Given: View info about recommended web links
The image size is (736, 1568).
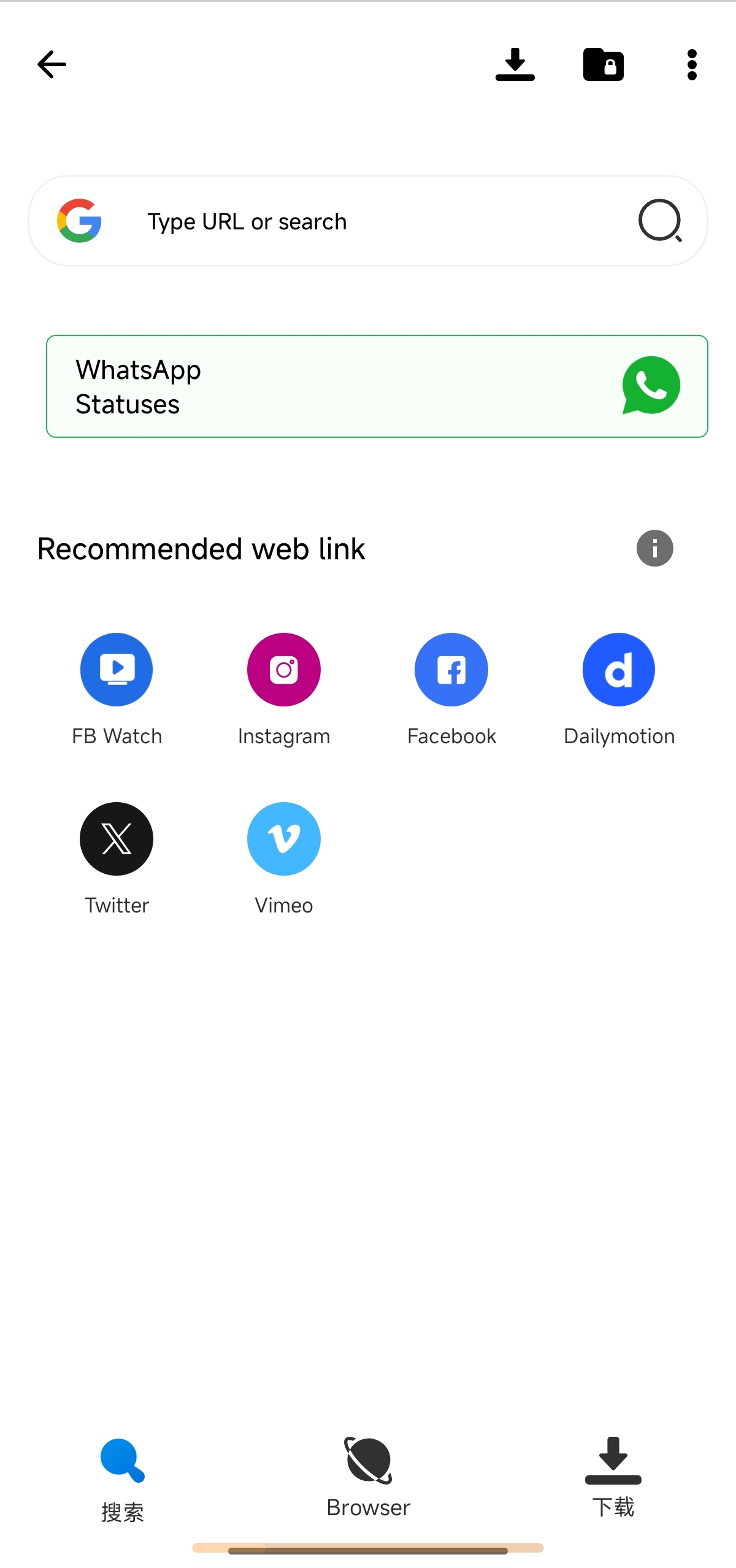Looking at the screenshot, I should (x=654, y=548).
